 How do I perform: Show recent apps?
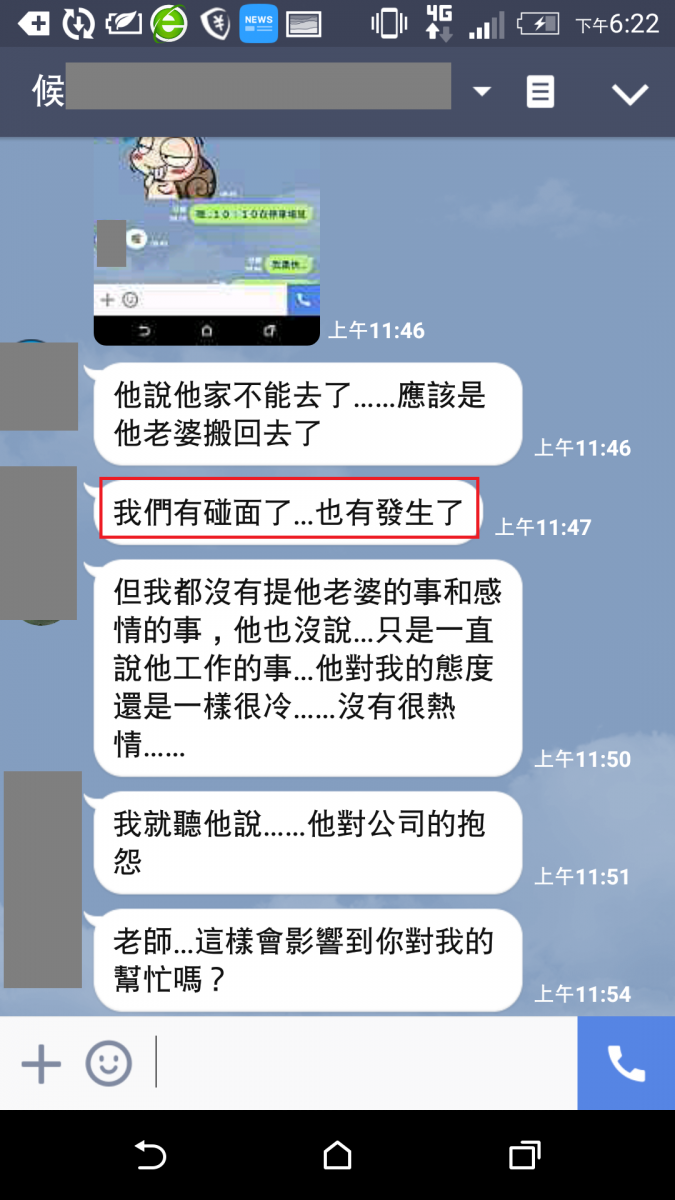pyautogui.click(x=524, y=1156)
